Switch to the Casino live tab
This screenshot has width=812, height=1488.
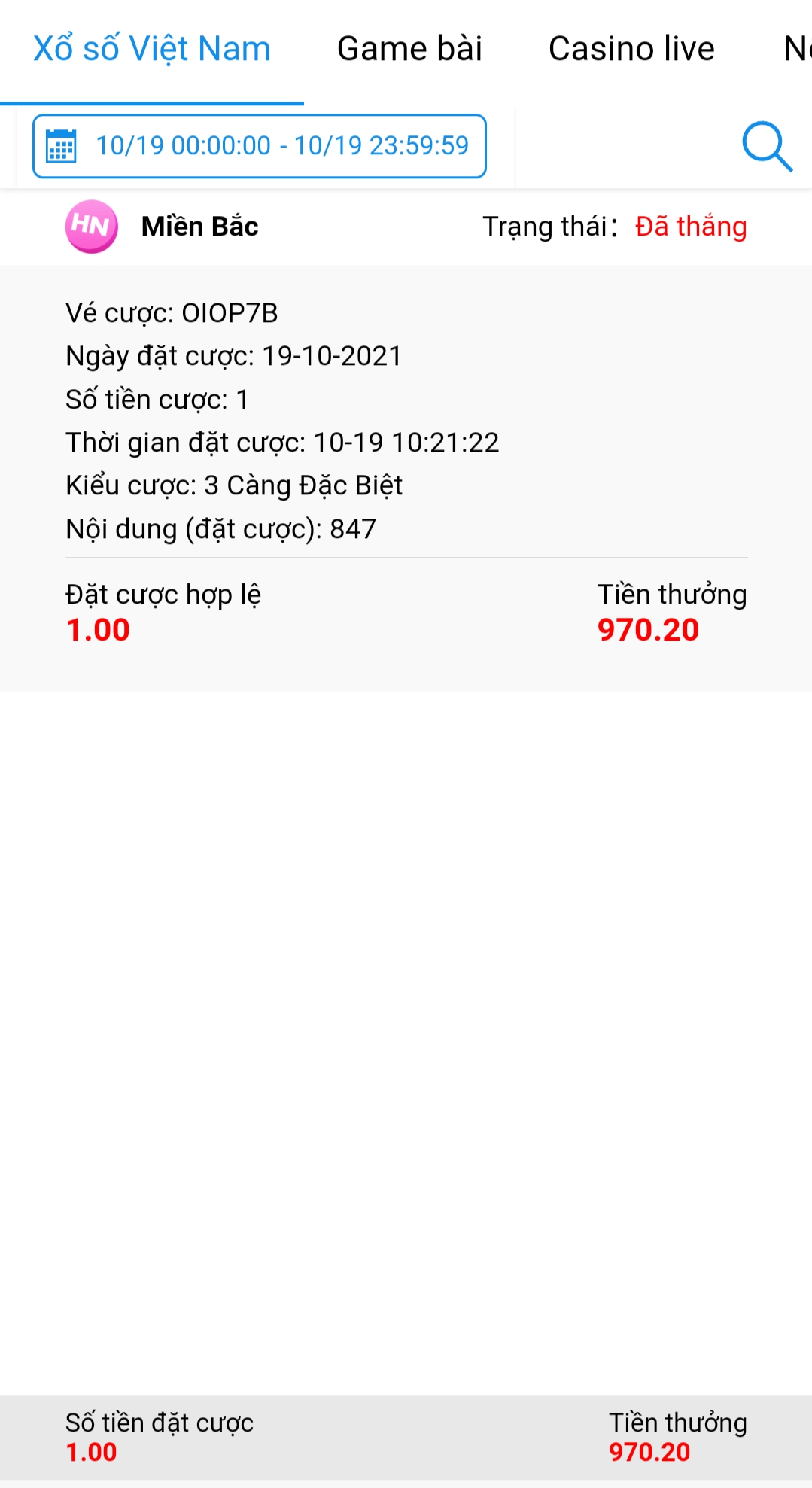(631, 49)
